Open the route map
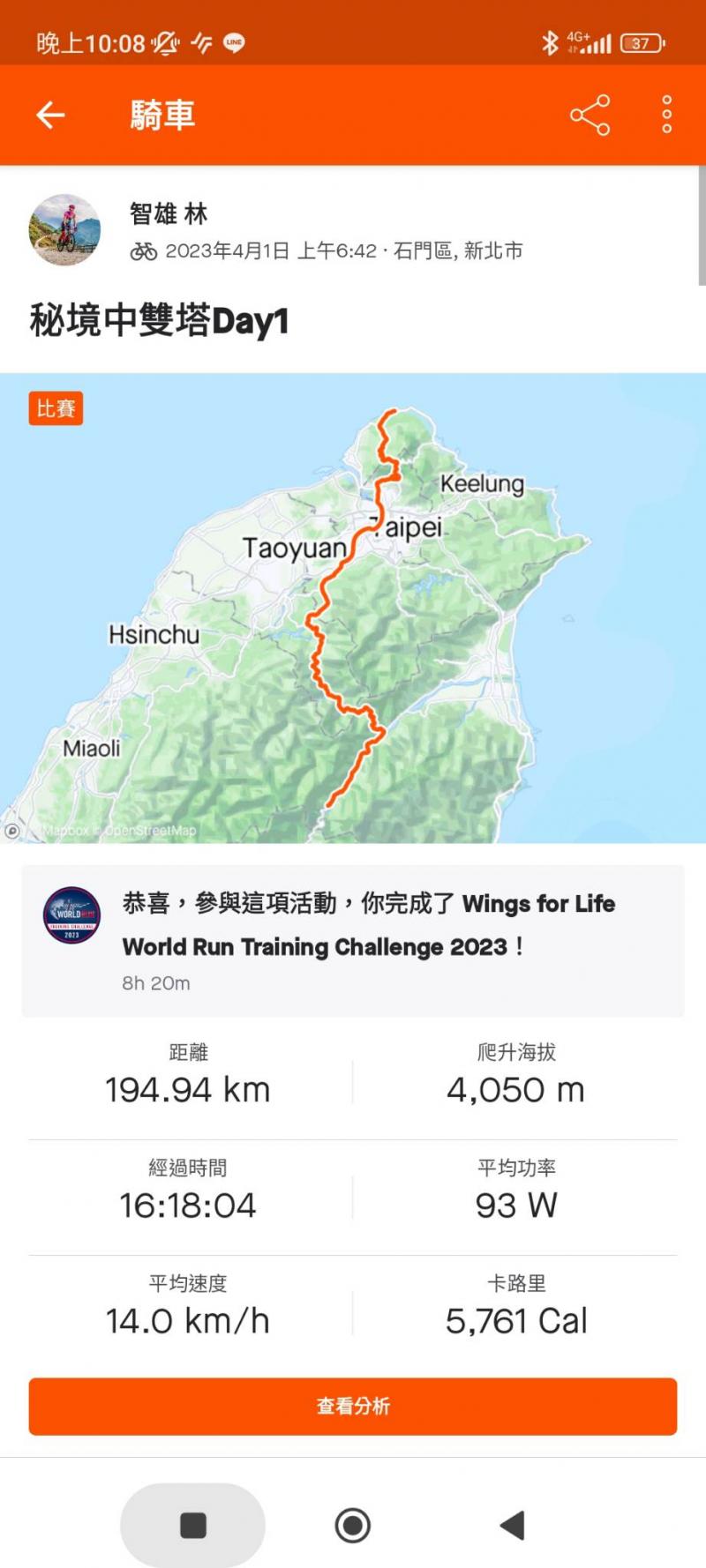Viewport: 706px width, 1568px height. 353,609
